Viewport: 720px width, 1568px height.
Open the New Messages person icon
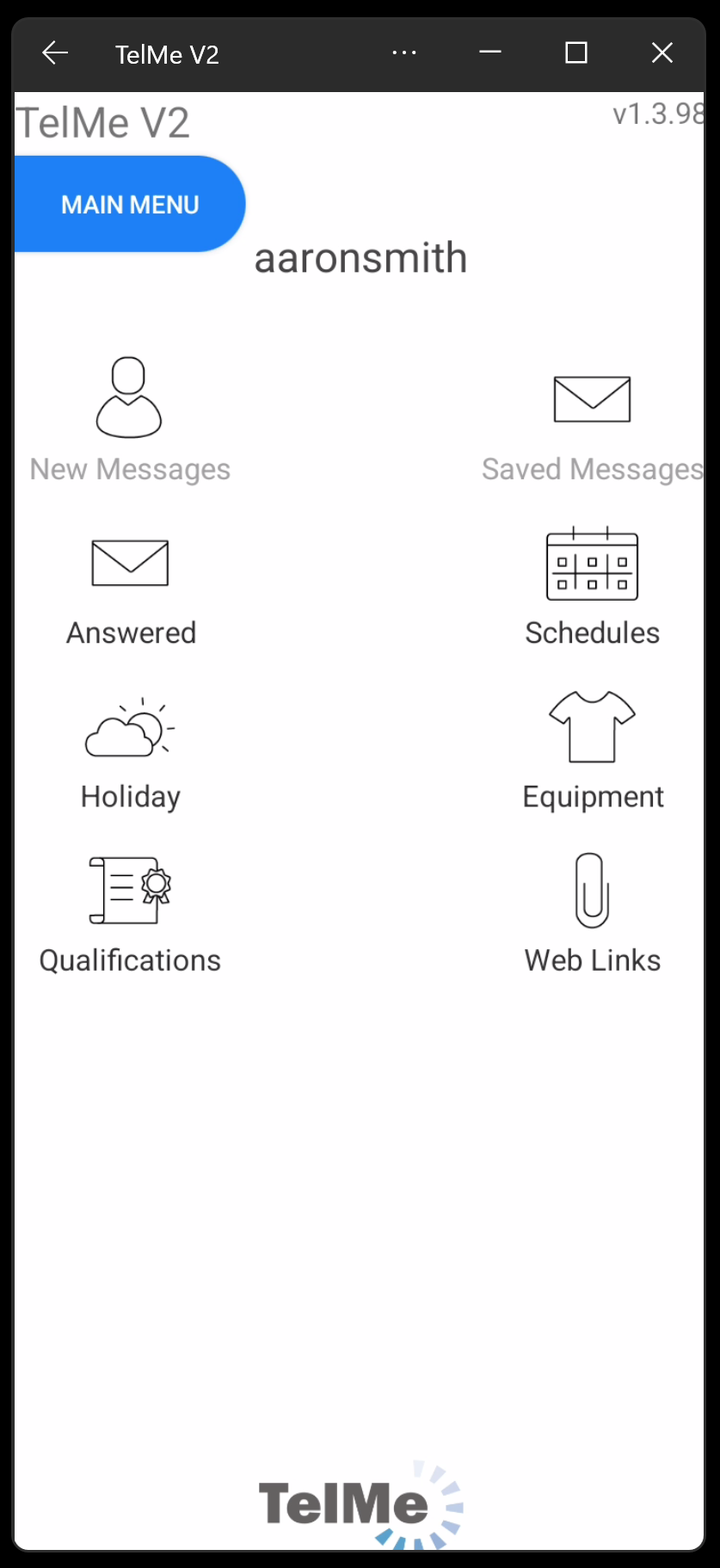pos(130,398)
